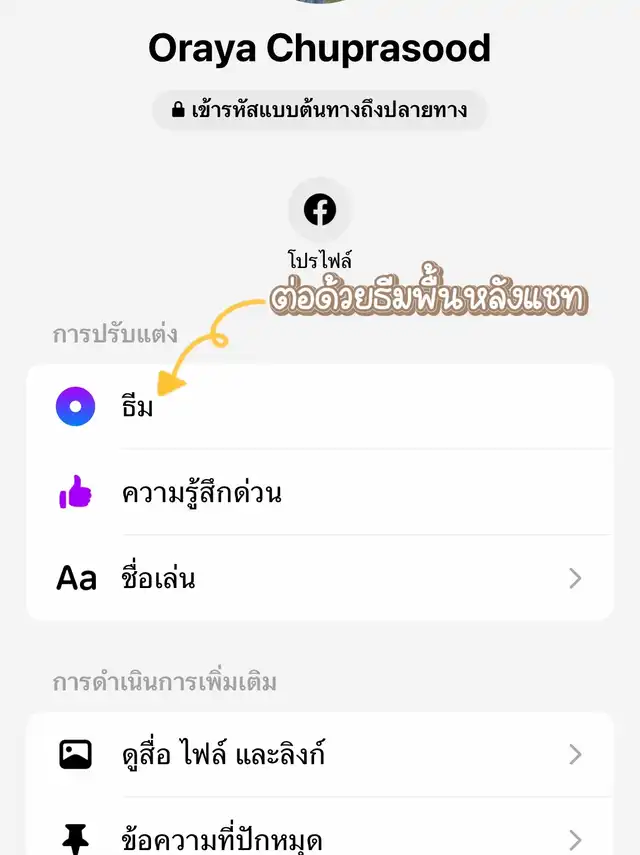Change the quick reaction (ความรู้สึกด่วน)
The height and width of the screenshot is (855, 640).
click(320, 492)
